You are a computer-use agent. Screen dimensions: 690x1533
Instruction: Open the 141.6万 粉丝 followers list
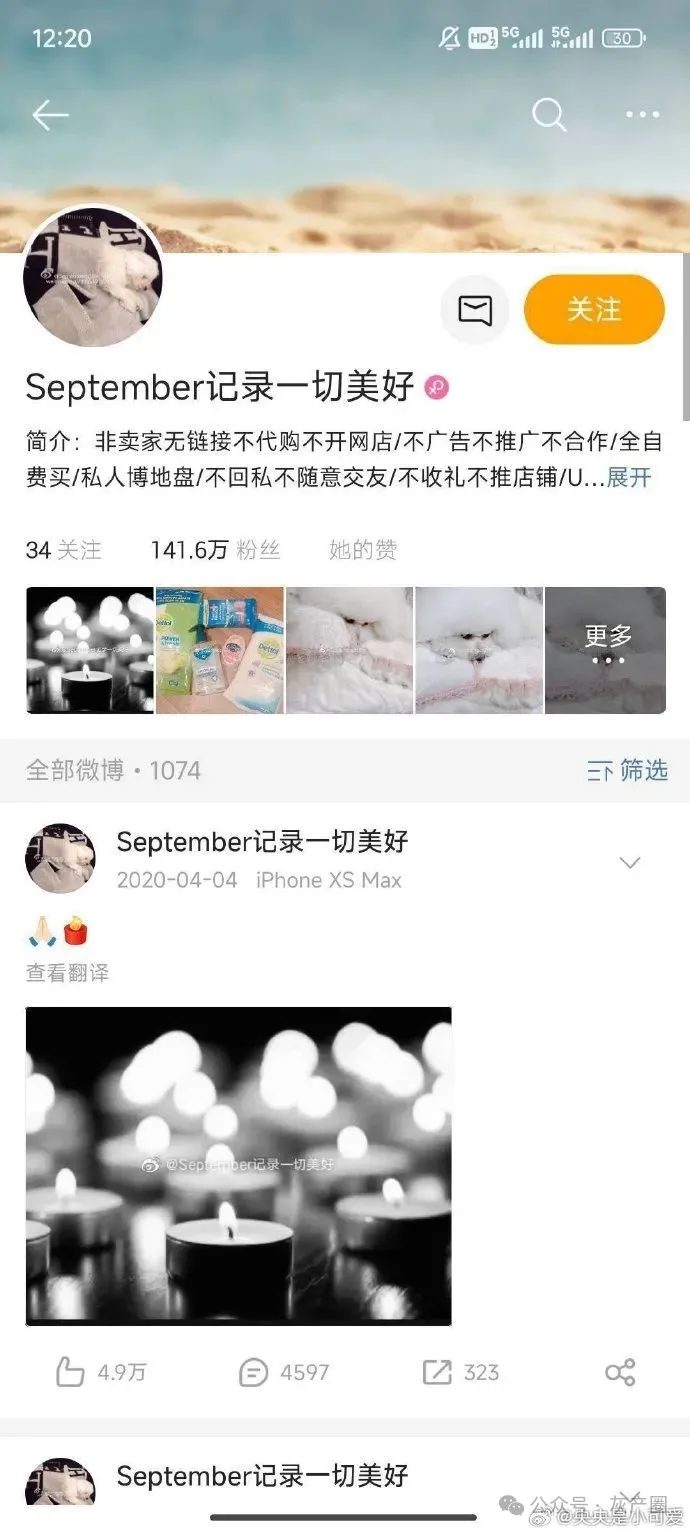pyautogui.click(x=215, y=549)
